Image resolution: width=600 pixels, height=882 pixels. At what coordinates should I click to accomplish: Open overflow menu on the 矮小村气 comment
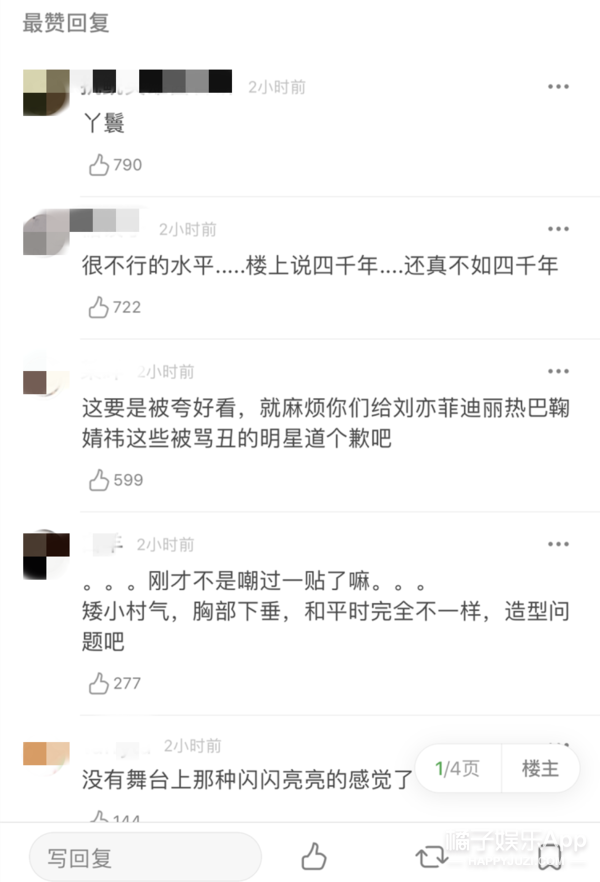558,544
